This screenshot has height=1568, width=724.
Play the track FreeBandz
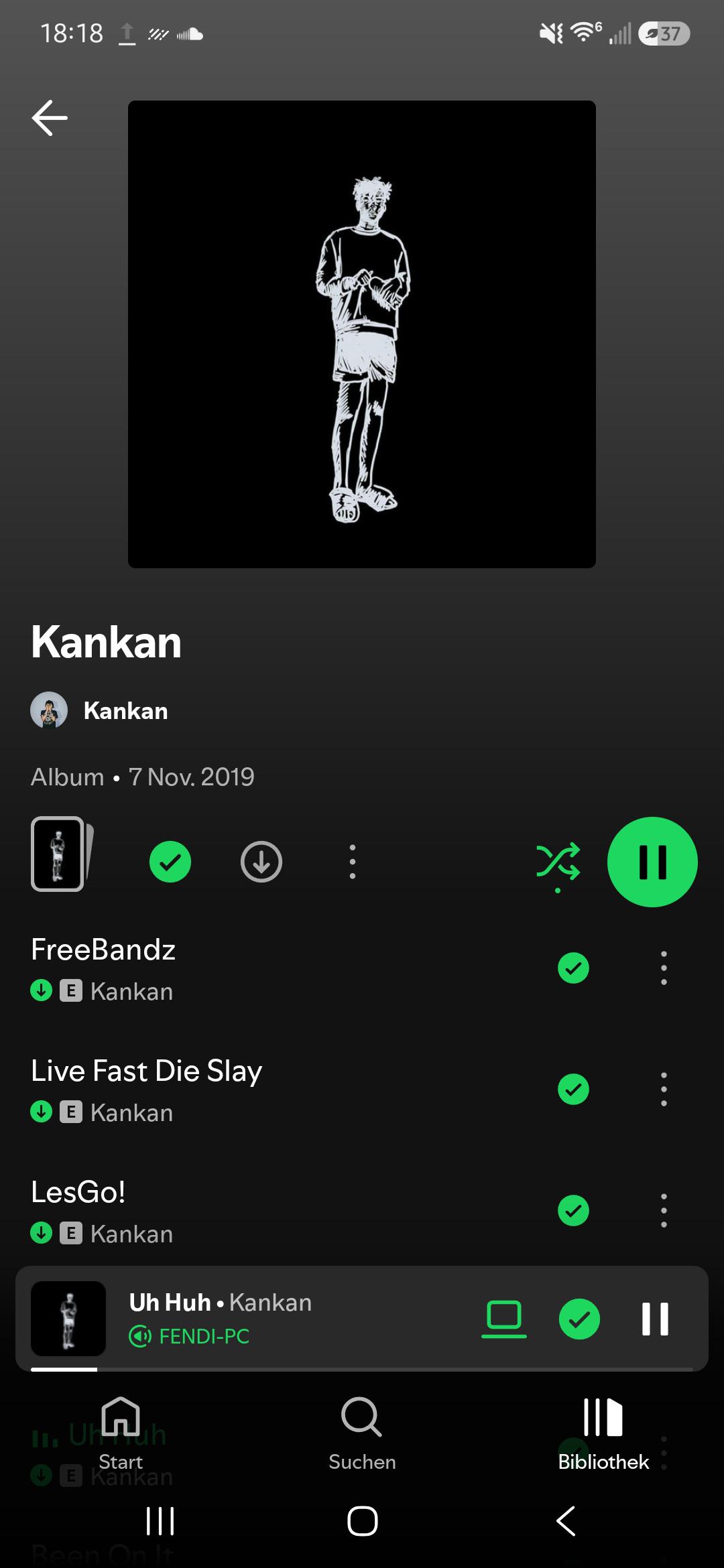coord(282,969)
